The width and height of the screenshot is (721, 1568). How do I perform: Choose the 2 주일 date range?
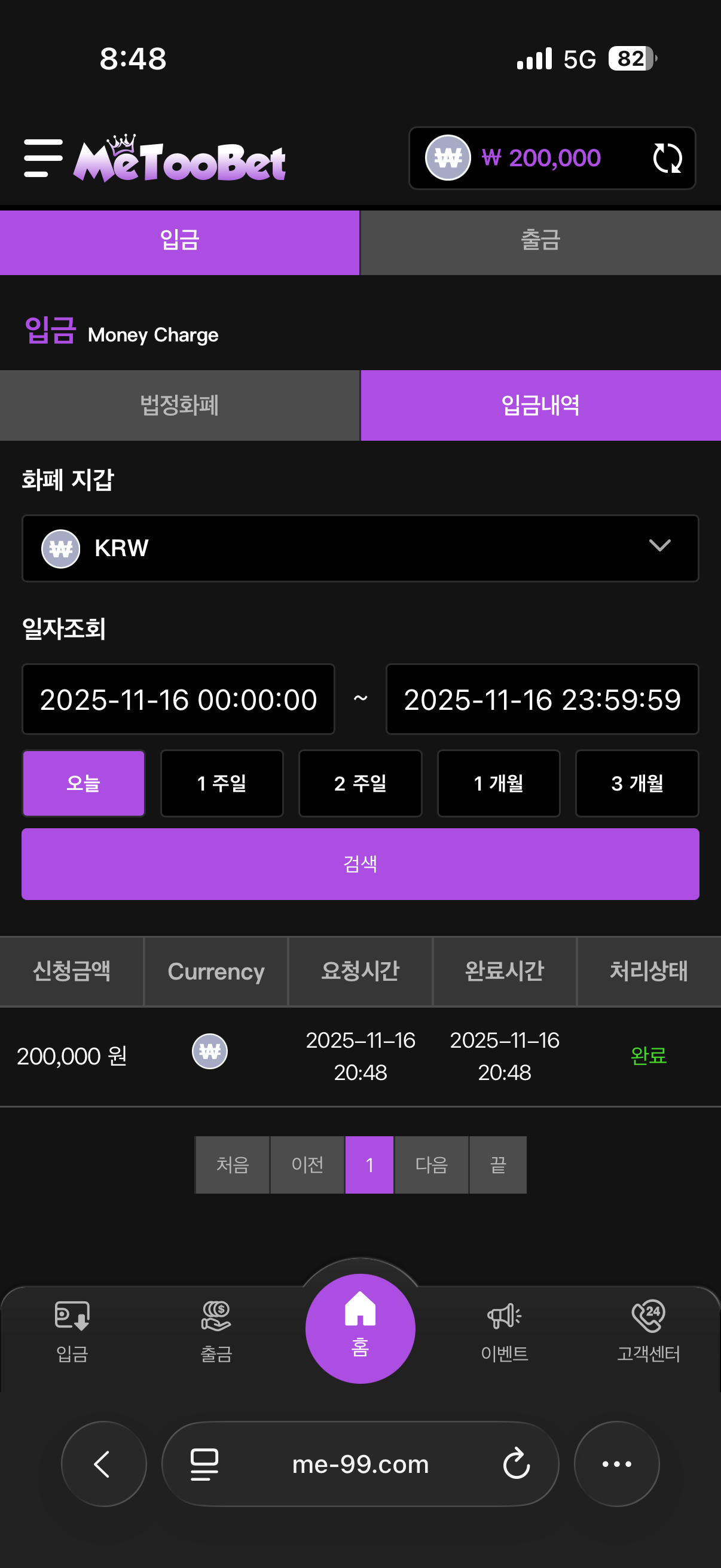point(360,783)
